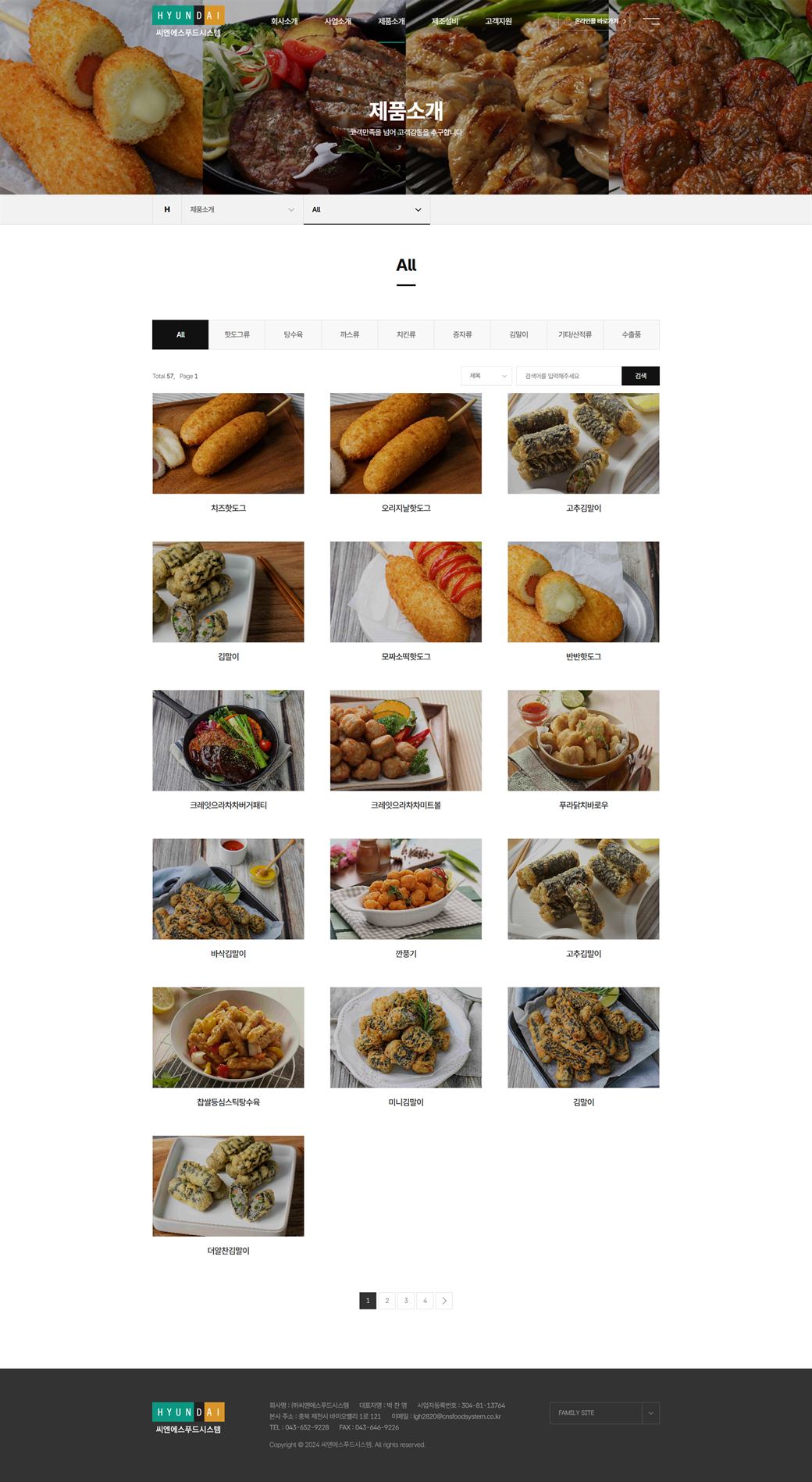Screen dimensions: 812x1482
Task: Open the 치즈핫도그 product card
Action: coord(228,453)
